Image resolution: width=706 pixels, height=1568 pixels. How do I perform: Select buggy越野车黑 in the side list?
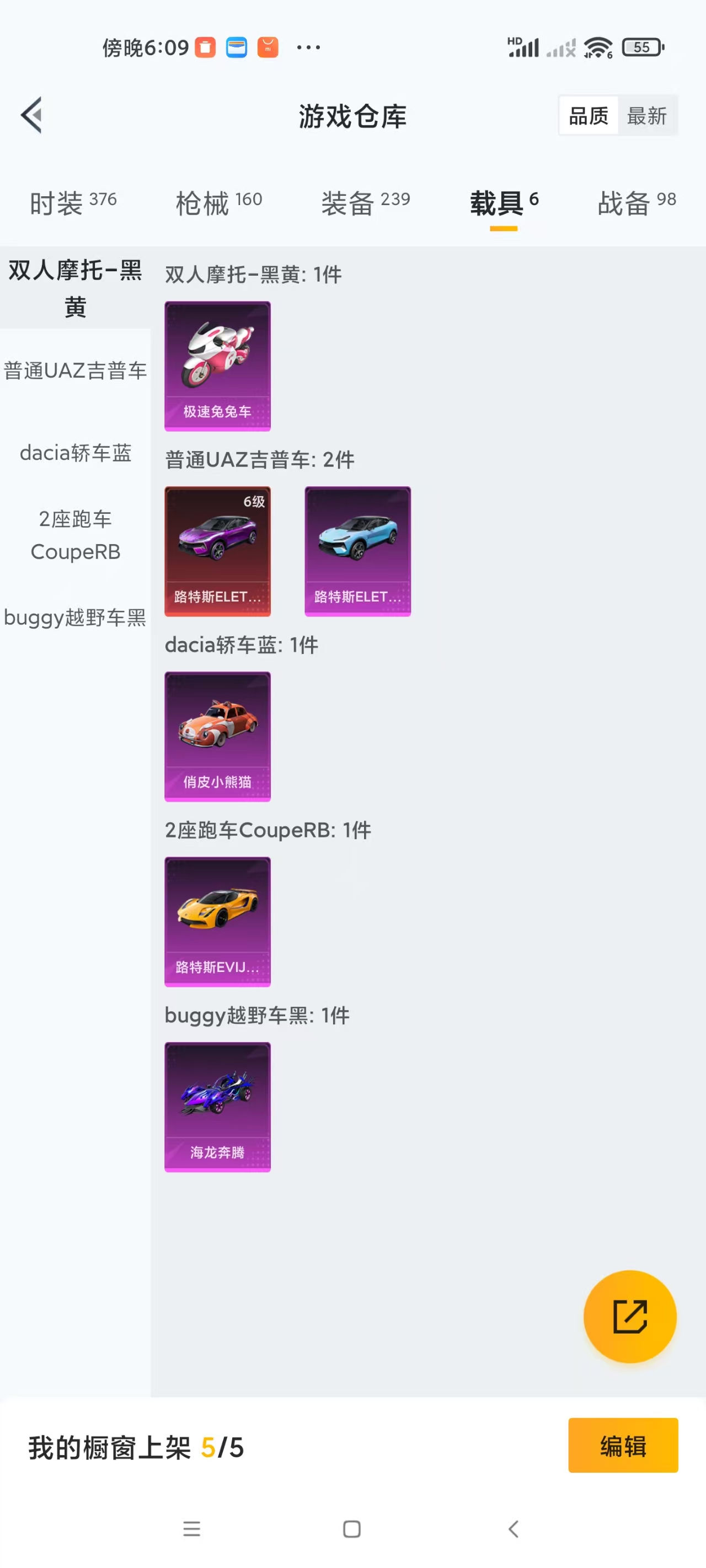75,617
